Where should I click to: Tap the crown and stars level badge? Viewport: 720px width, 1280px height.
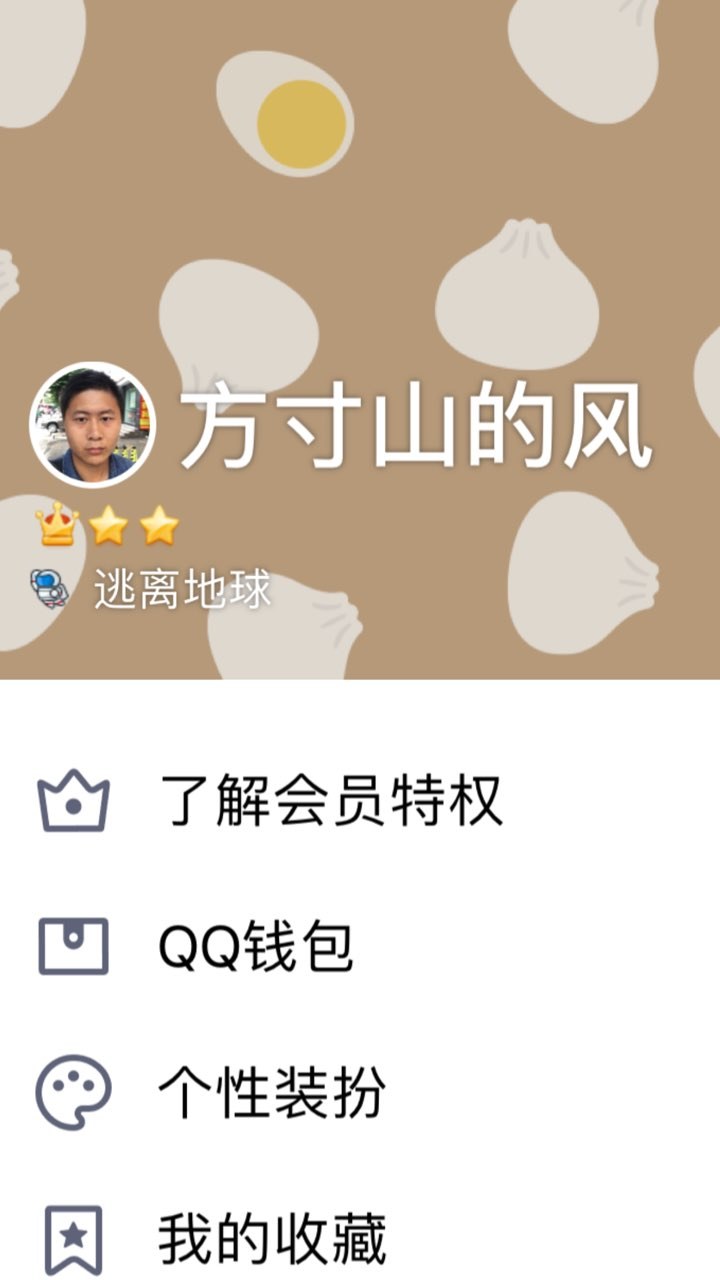coord(107,526)
